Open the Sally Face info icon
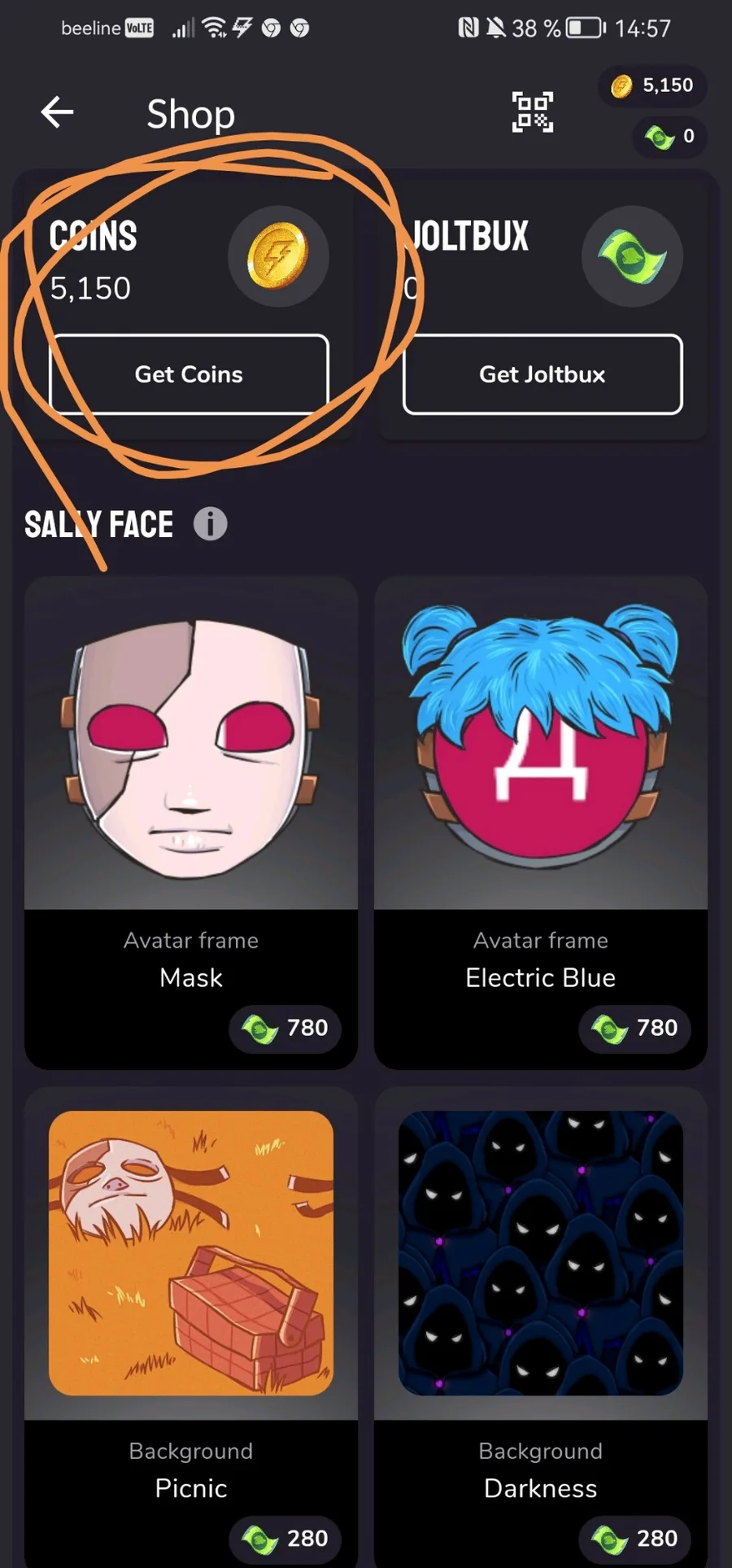Viewport: 732px width, 1568px height. pyautogui.click(x=210, y=524)
